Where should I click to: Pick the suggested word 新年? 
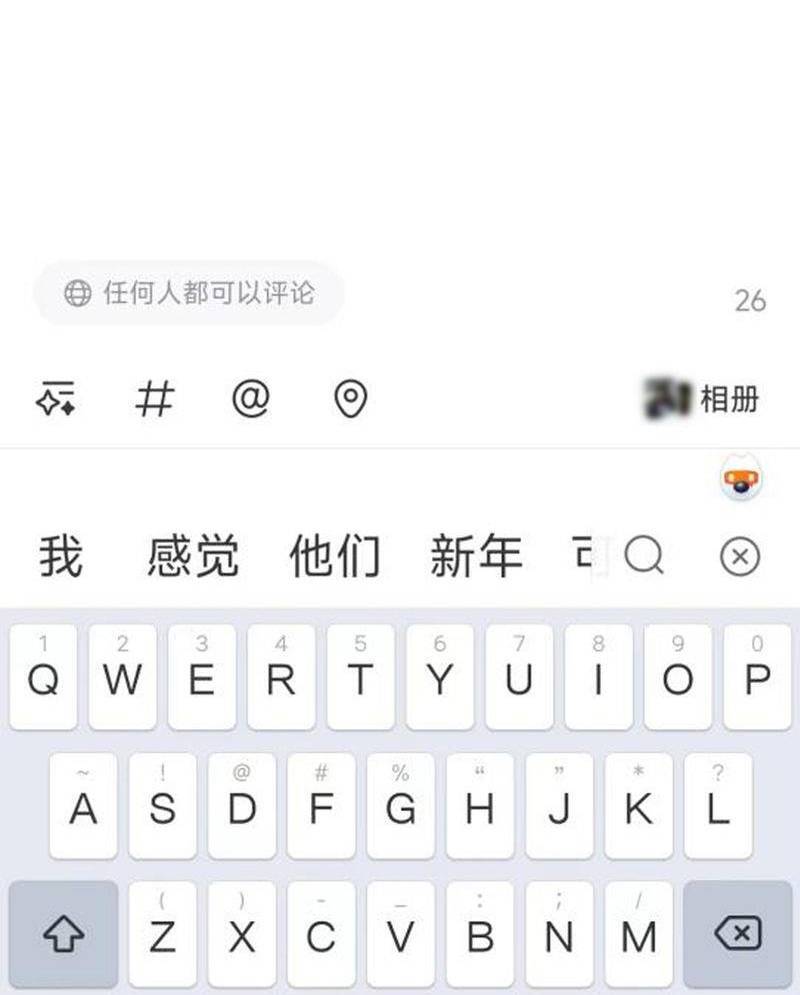coord(476,556)
